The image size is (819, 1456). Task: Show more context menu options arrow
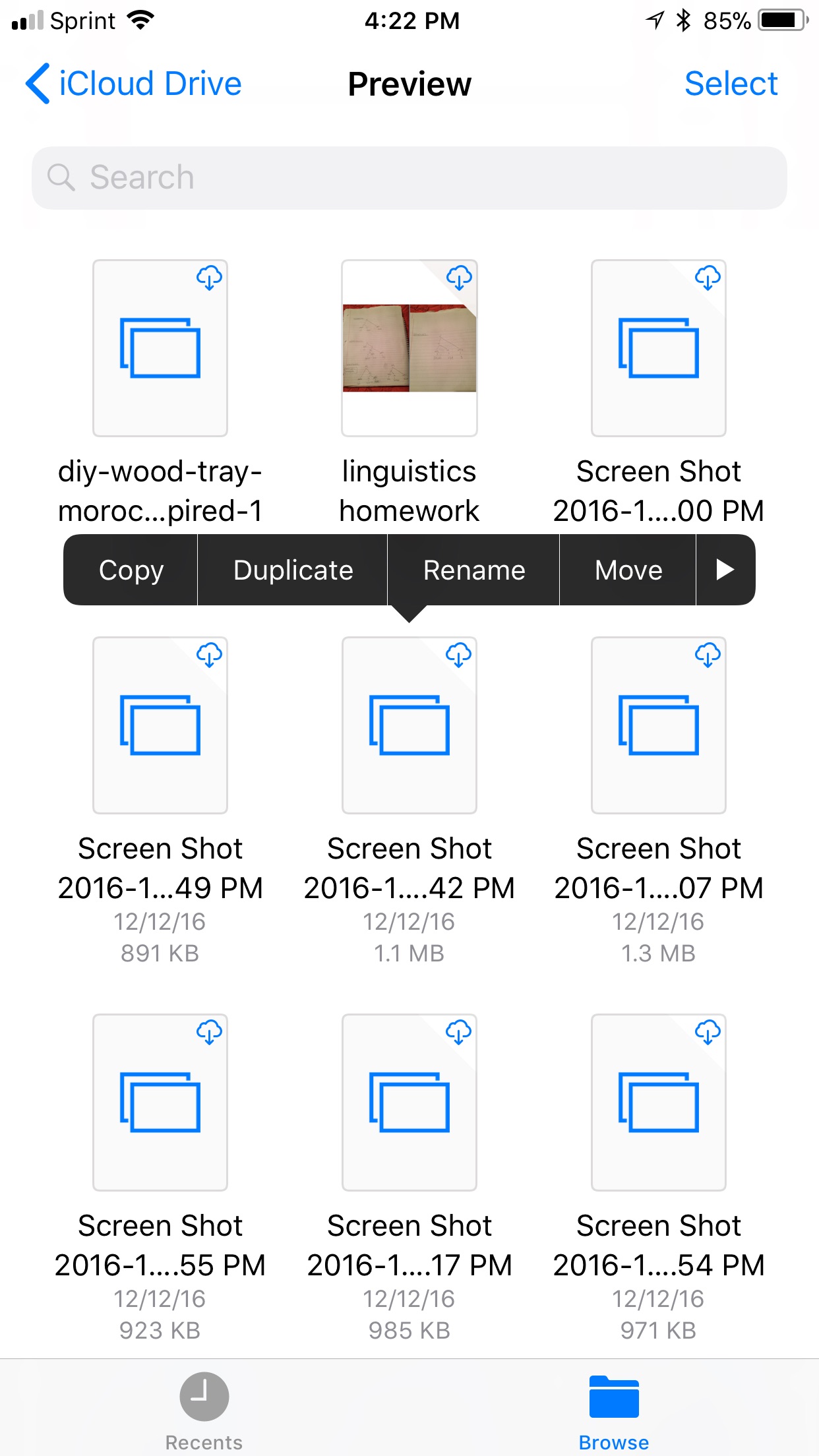(725, 570)
